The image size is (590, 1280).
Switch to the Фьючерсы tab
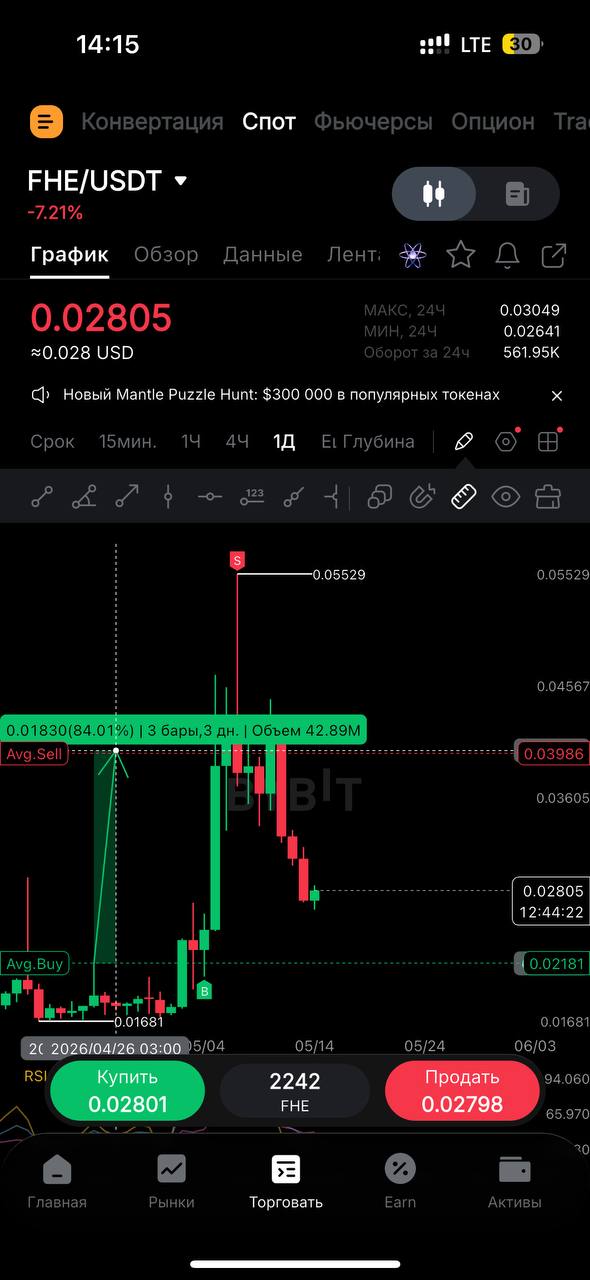pyautogui.click(x=373, y=122)
